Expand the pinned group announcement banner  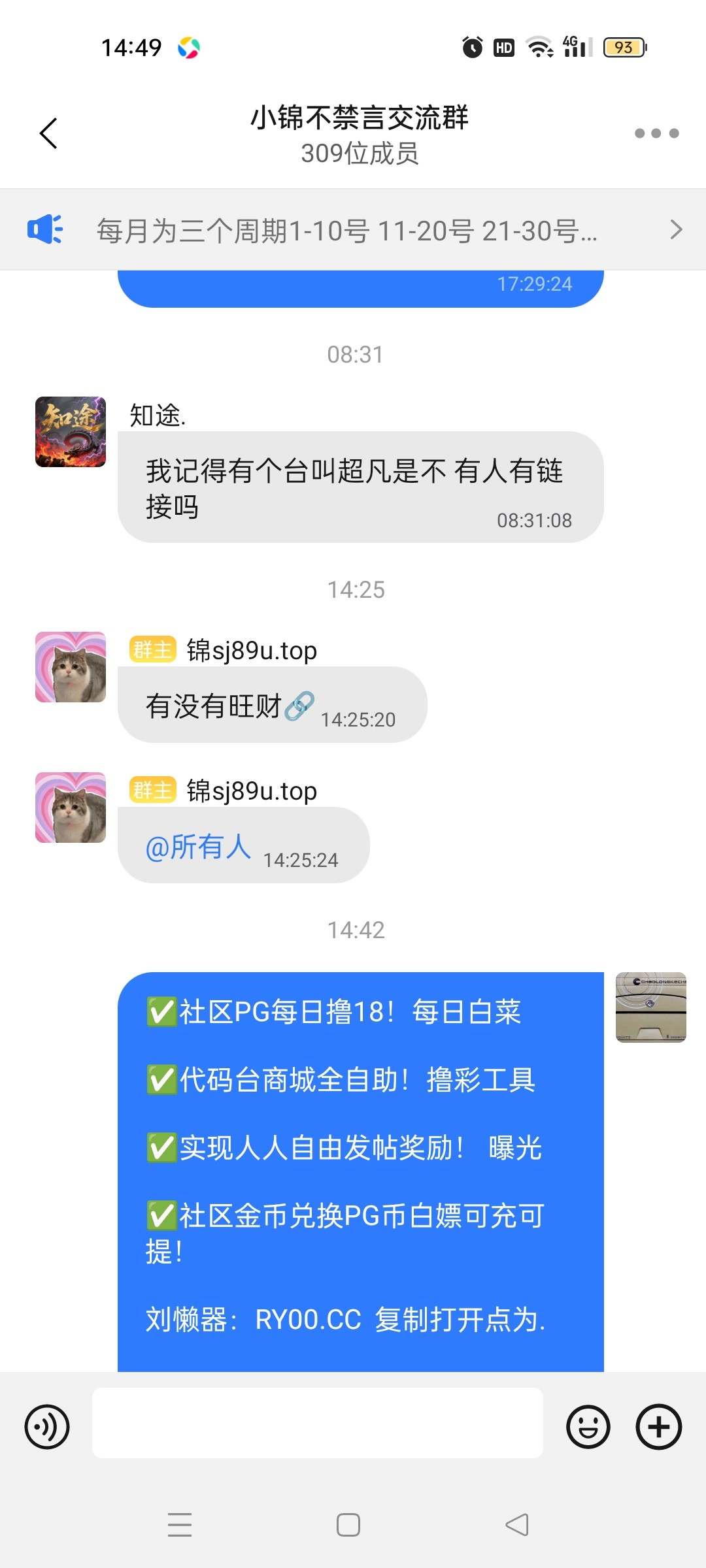(x=353, y=230)
